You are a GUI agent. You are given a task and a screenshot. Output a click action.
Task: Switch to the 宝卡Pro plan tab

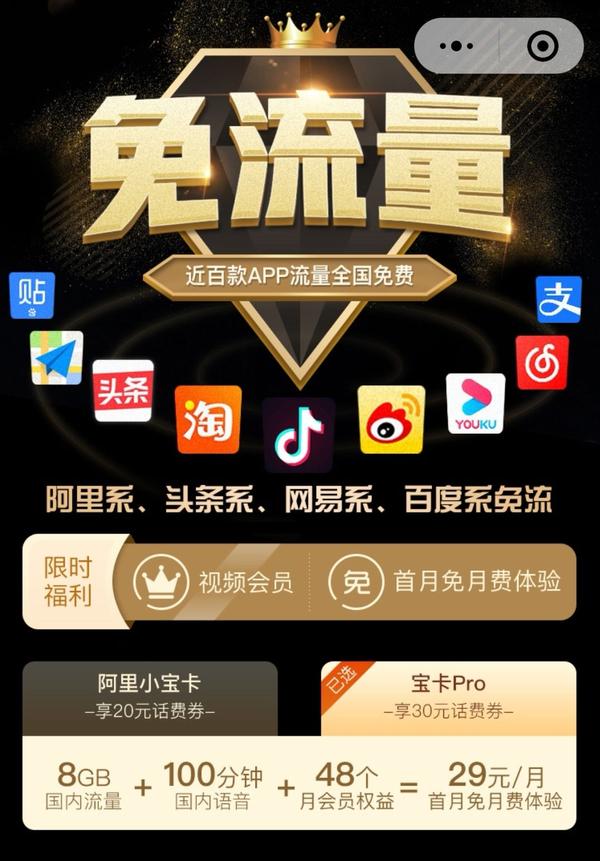[x=448, y=697]
